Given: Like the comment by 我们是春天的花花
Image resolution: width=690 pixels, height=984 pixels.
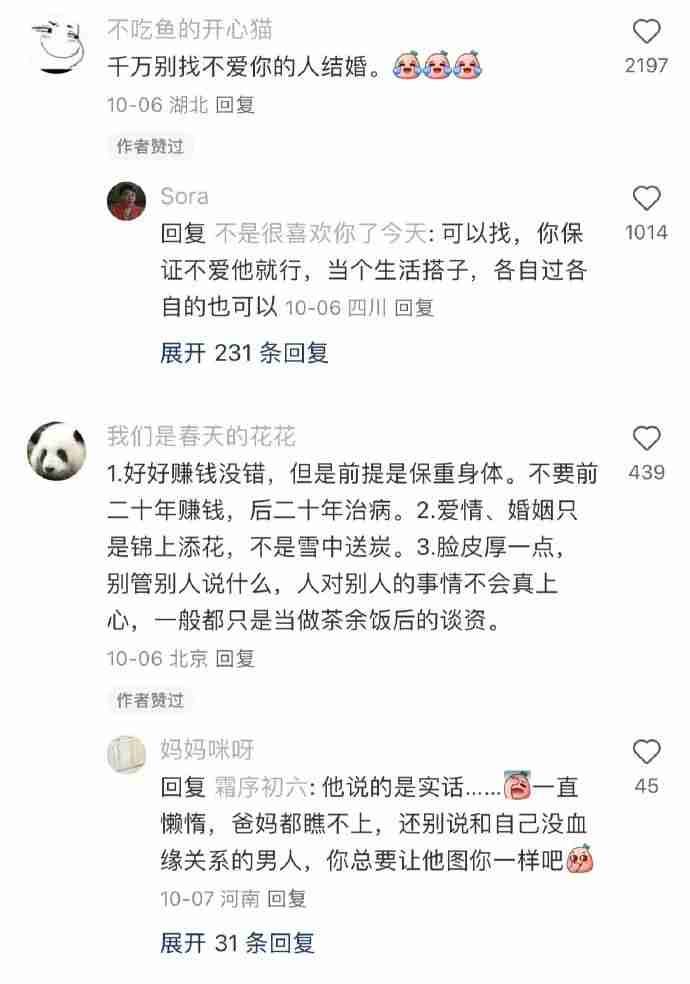Looking at the screenshot, I should pyautogui.click(x=647, y=438).
